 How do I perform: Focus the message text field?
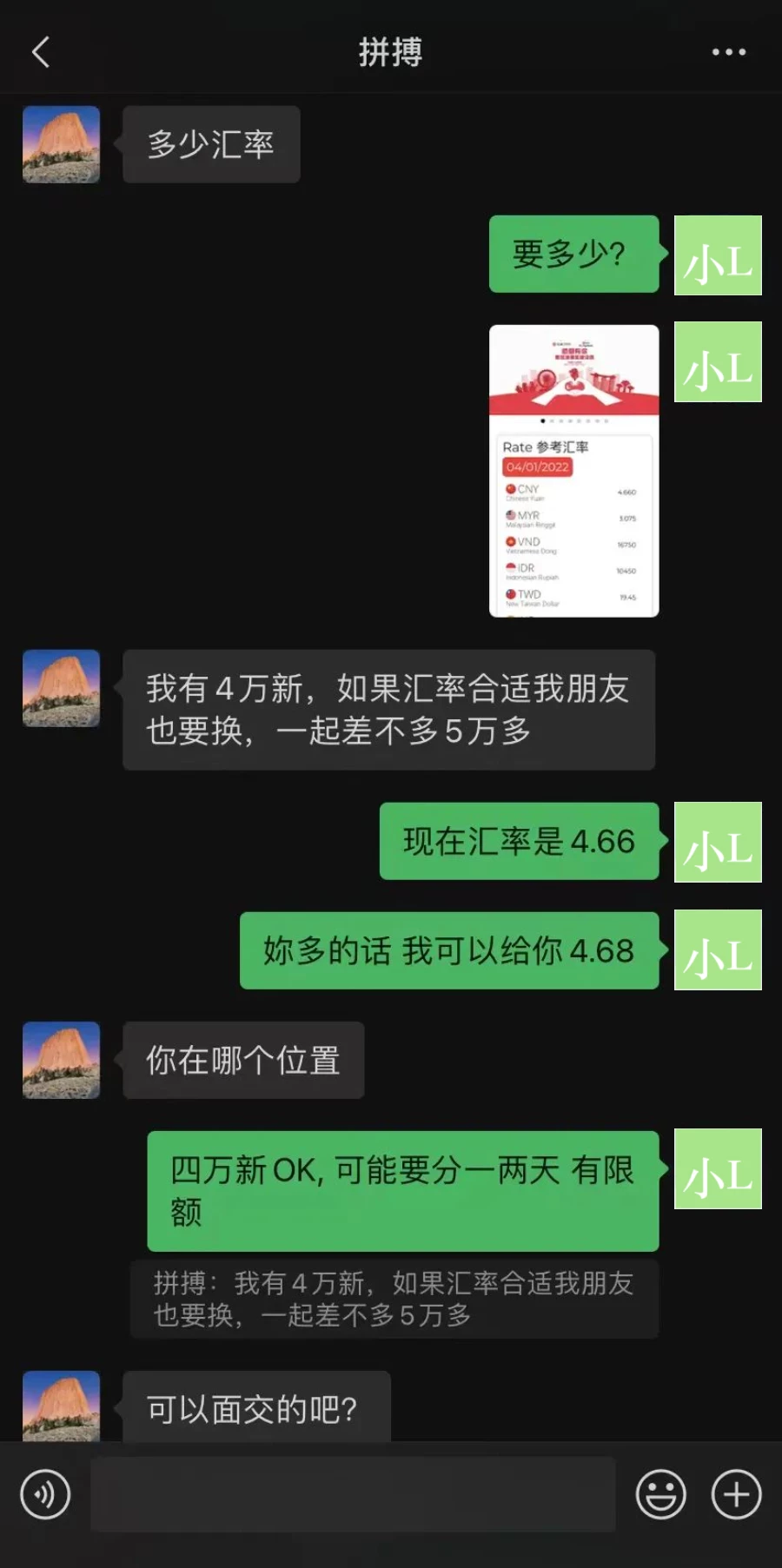point(353,1494)
